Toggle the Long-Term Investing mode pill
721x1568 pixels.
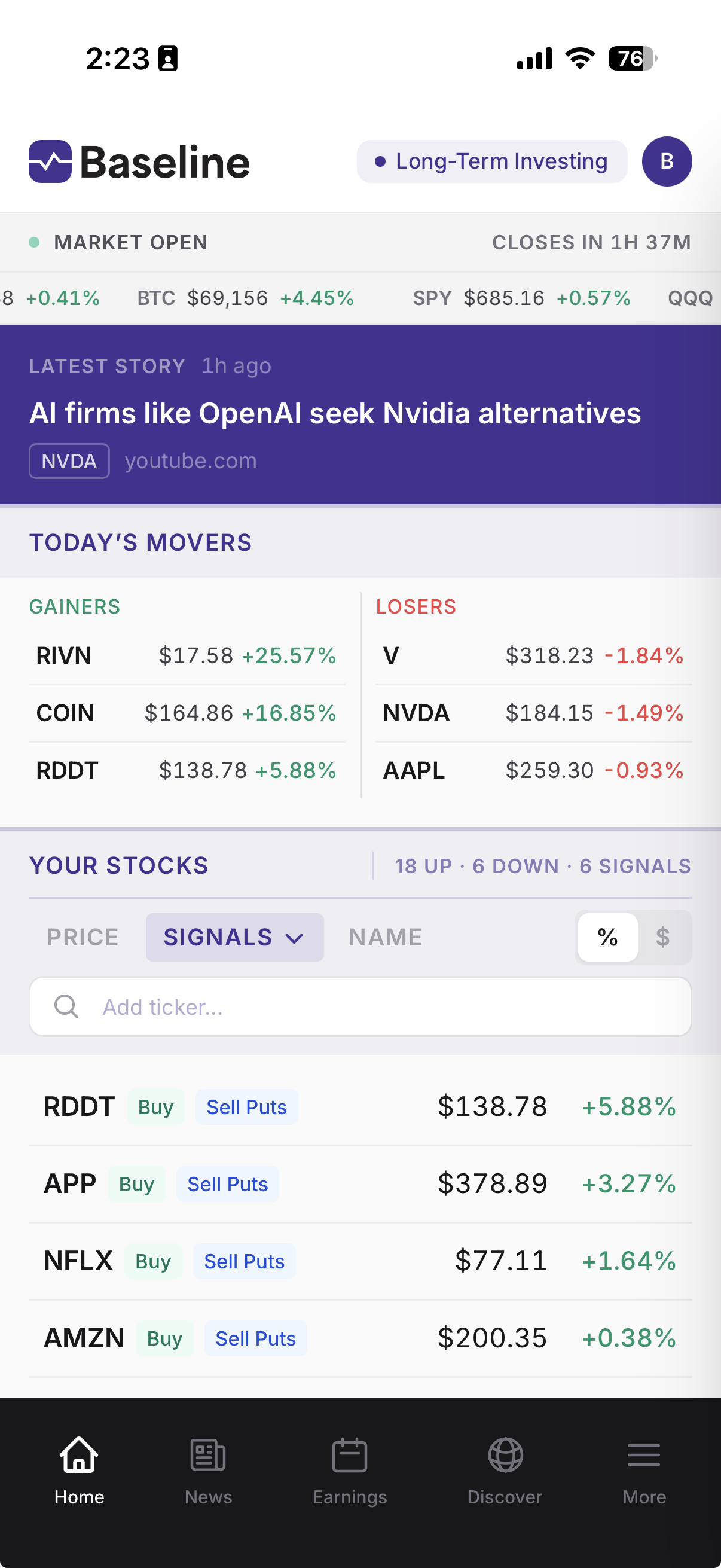pyautogui.click(x=491, y=161)
